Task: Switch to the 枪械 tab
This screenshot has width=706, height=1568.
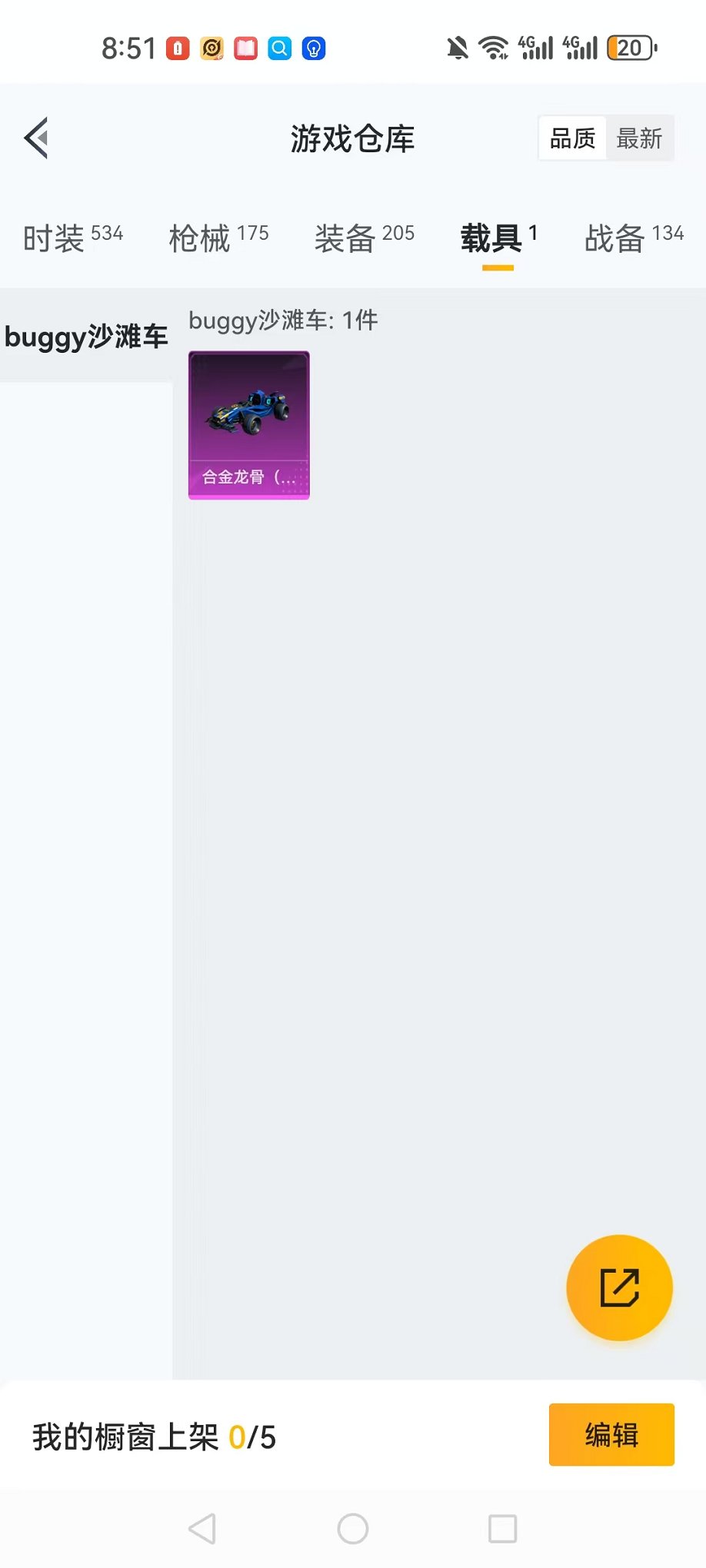Action: coord(219,238)
